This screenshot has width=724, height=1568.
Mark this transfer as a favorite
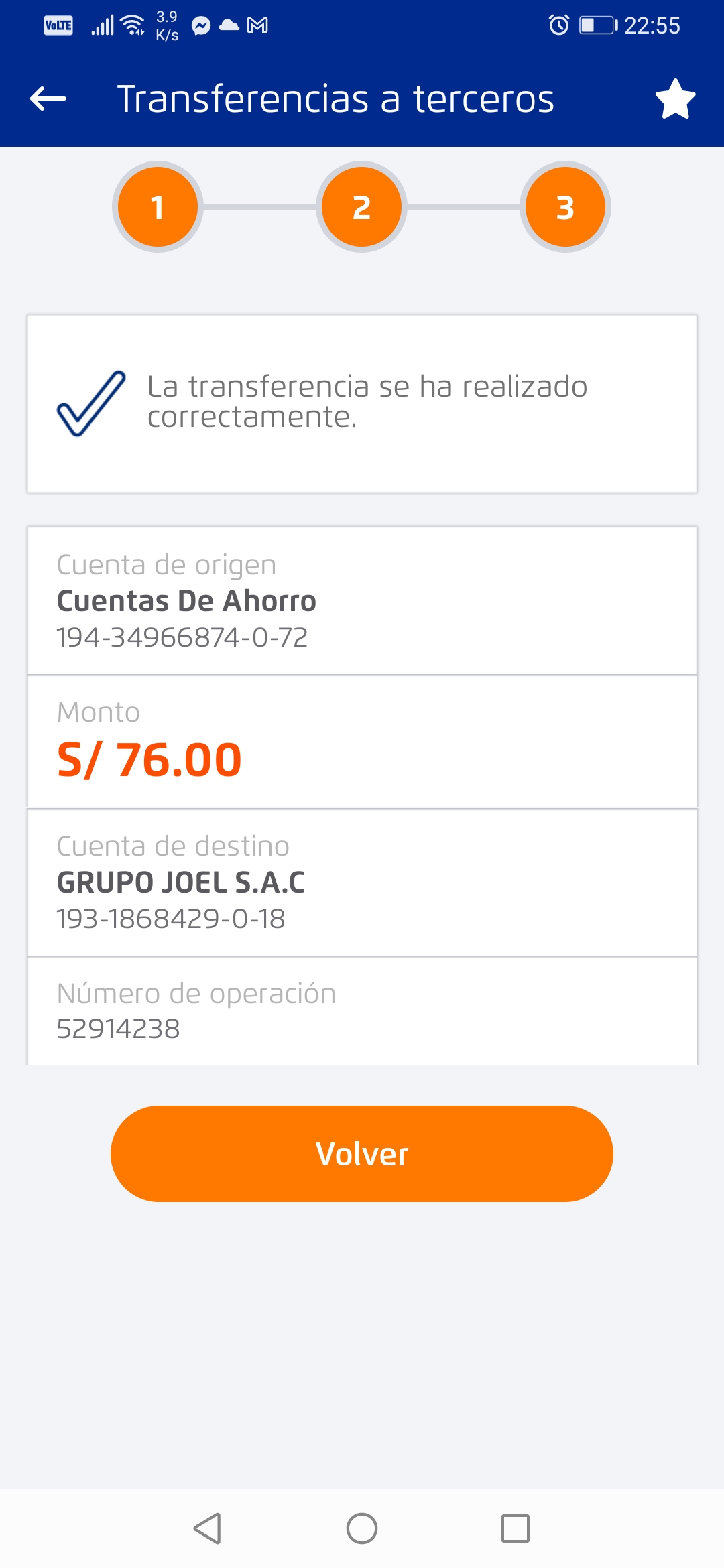[x=675, y=99]
